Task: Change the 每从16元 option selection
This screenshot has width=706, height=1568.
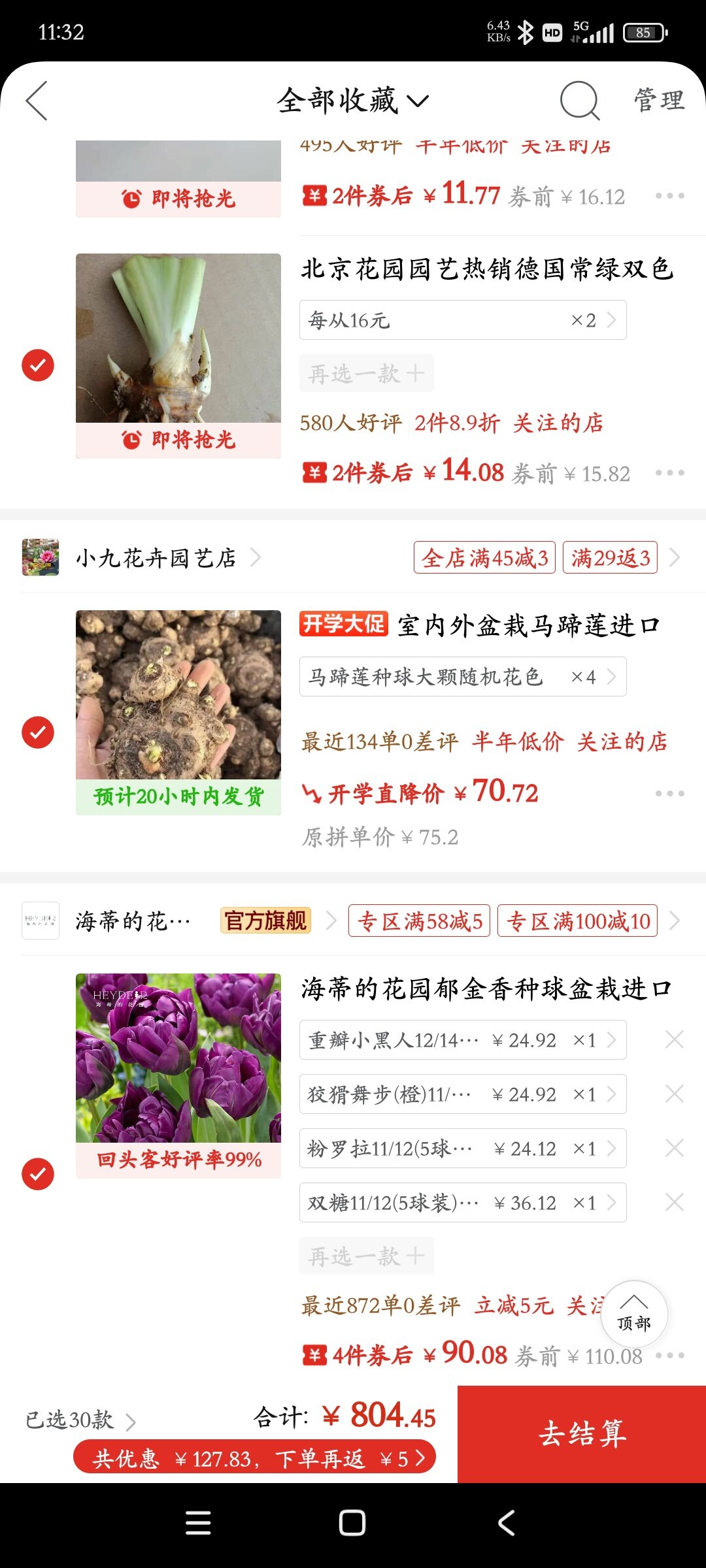Action: point(462,320)
